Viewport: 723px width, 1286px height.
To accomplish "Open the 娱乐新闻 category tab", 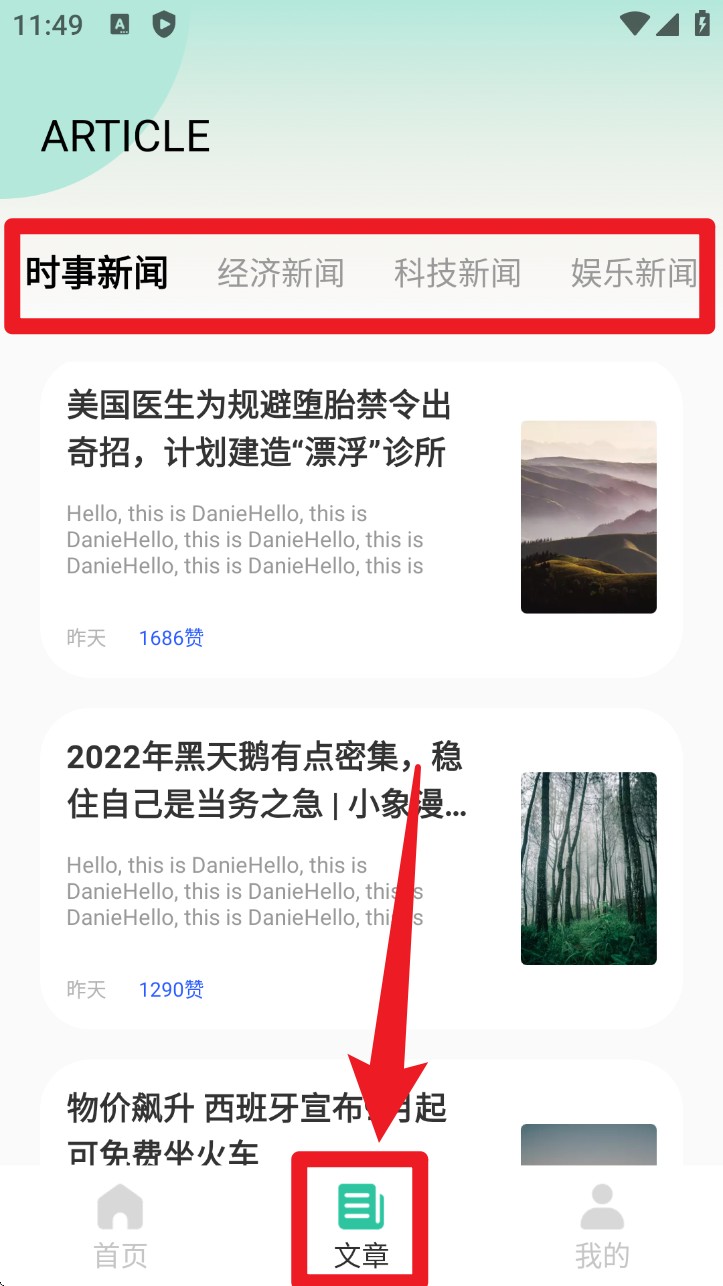I will [x=633, y=273].
